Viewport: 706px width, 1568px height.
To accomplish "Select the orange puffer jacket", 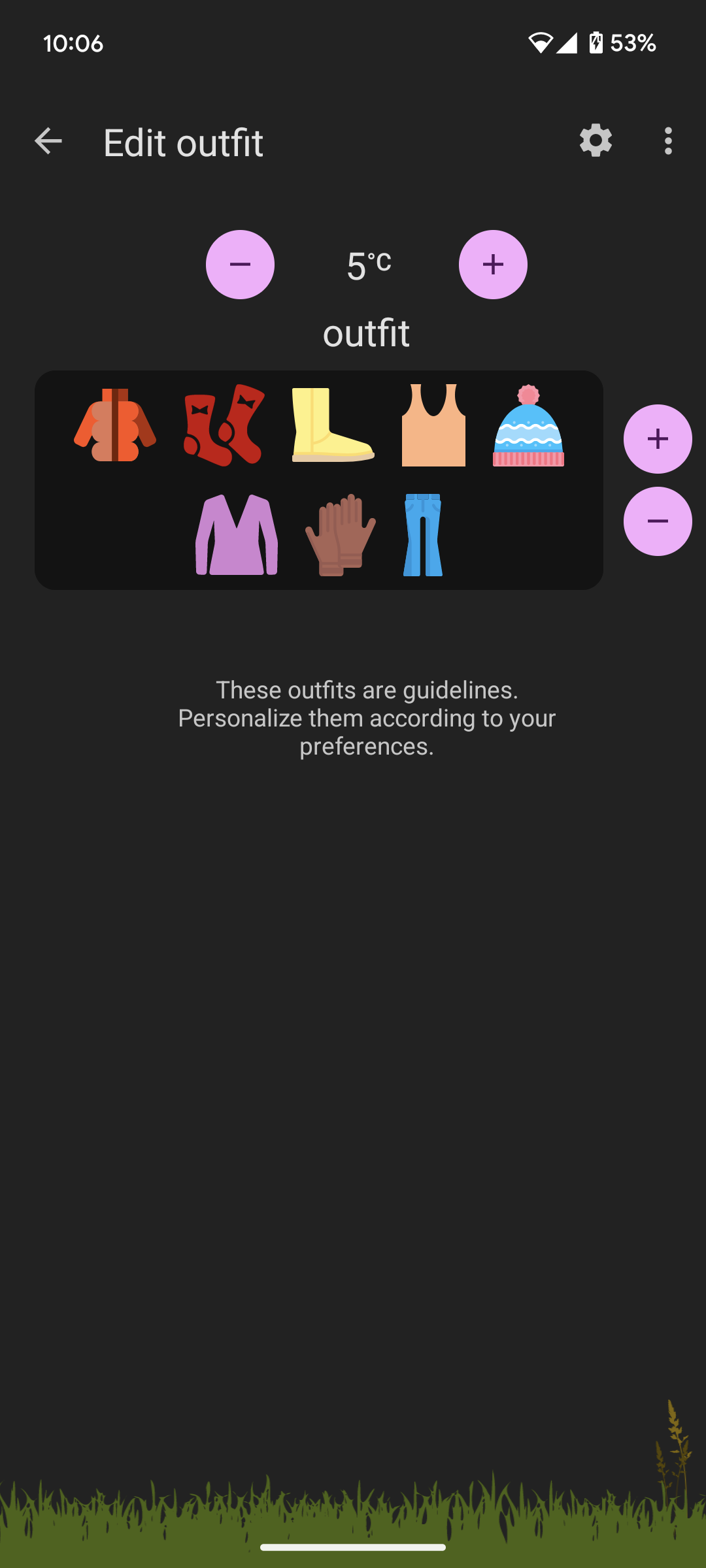I will [x=115, y=425].
